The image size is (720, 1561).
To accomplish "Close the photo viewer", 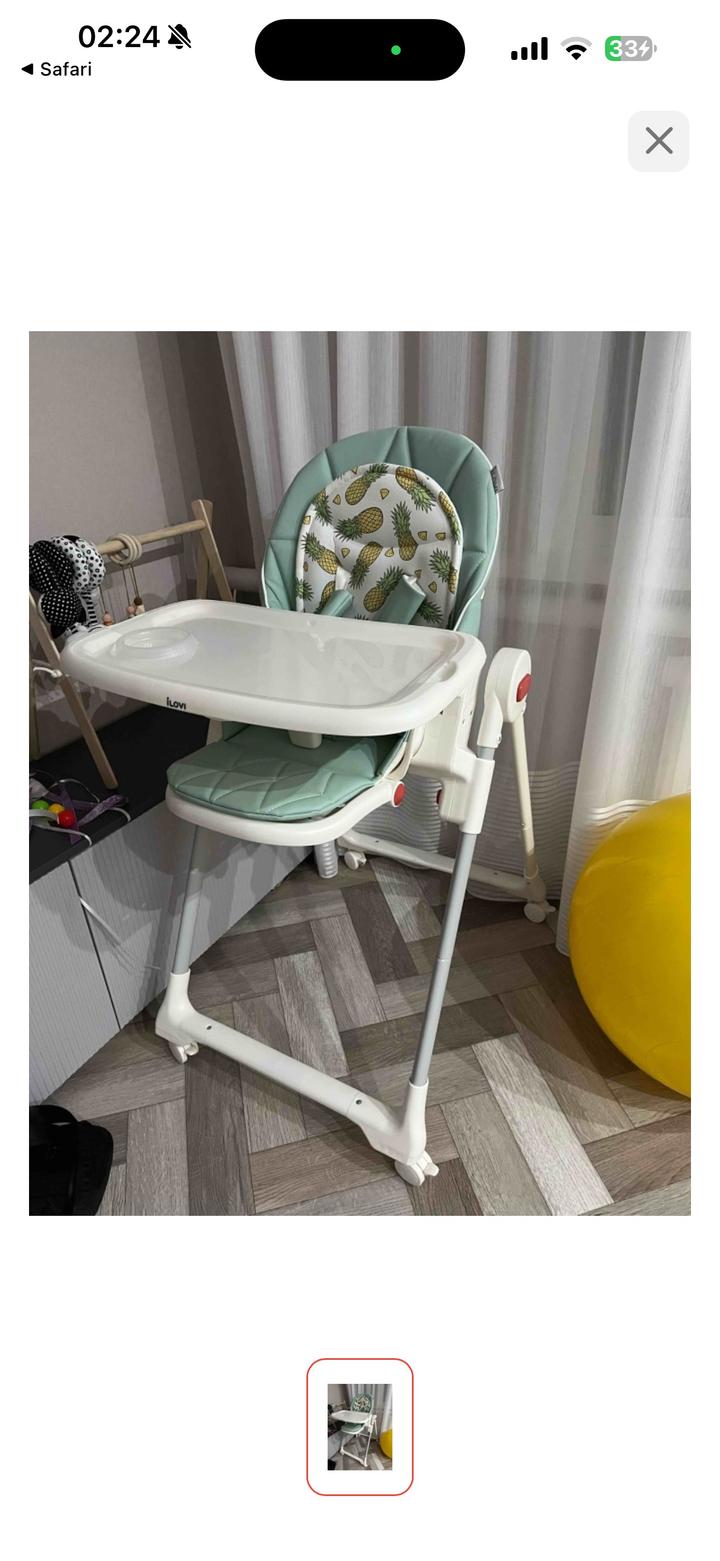I will tap(658, 141).
